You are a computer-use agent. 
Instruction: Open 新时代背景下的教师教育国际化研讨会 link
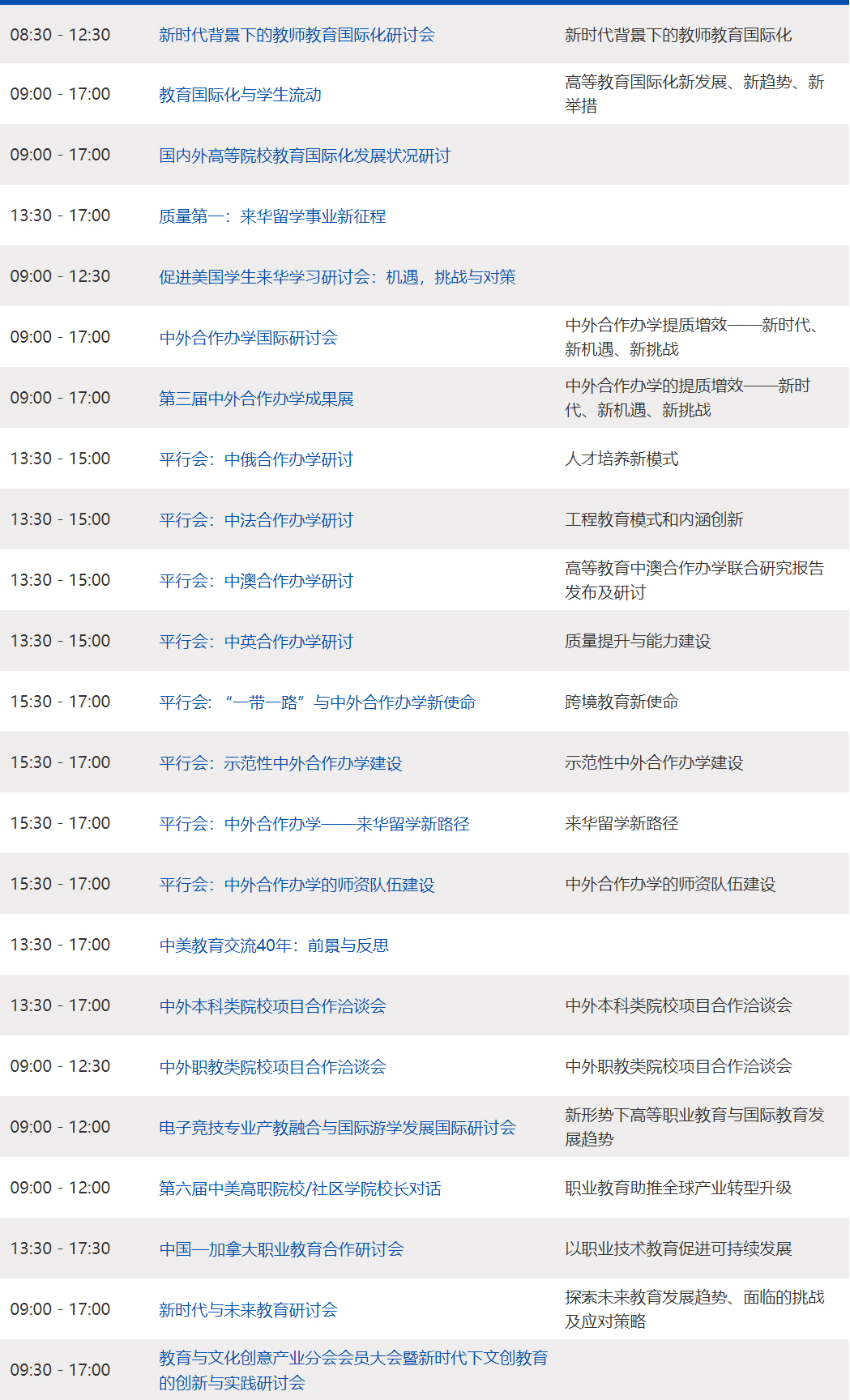(297, 35)
